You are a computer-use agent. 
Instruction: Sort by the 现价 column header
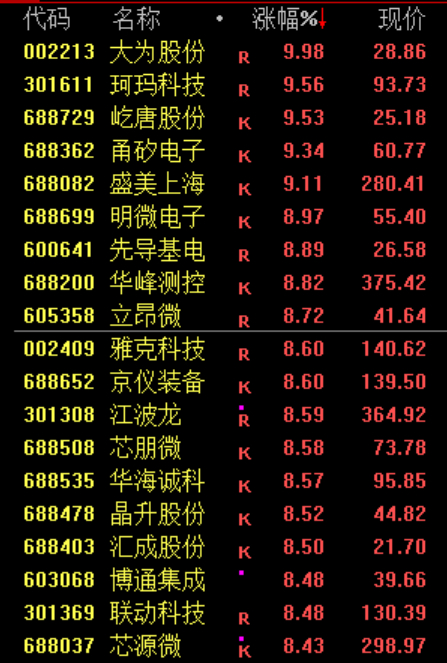pyautogui.click(x=402, y=19)
